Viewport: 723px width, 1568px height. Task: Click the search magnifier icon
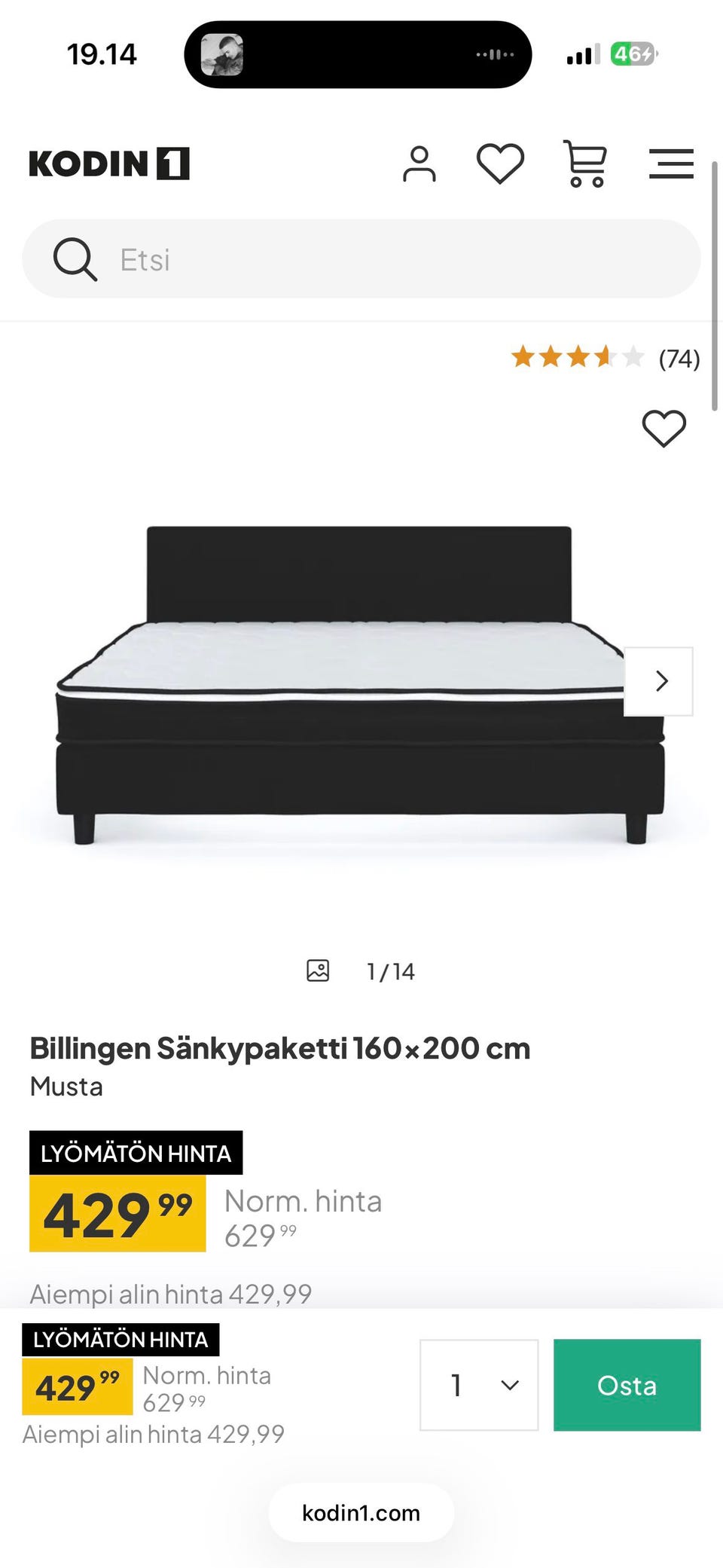click(75, 258)
